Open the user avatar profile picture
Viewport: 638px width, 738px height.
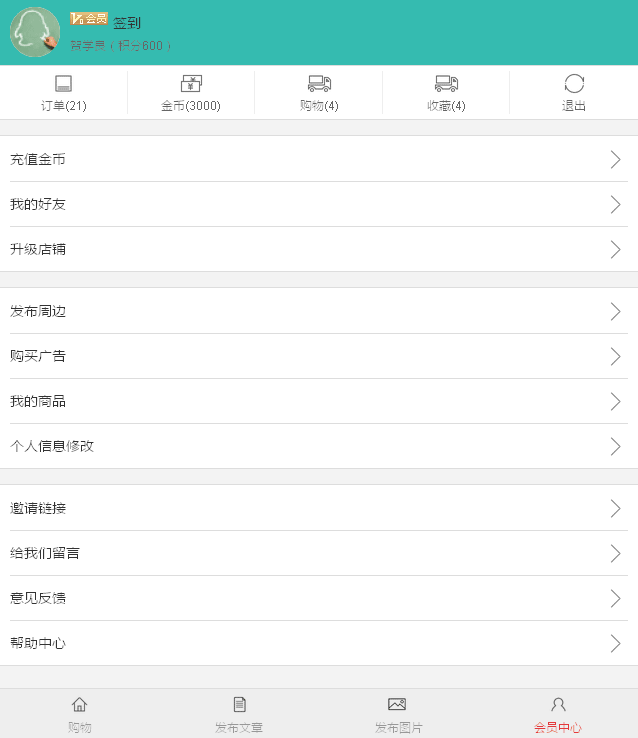35,32
